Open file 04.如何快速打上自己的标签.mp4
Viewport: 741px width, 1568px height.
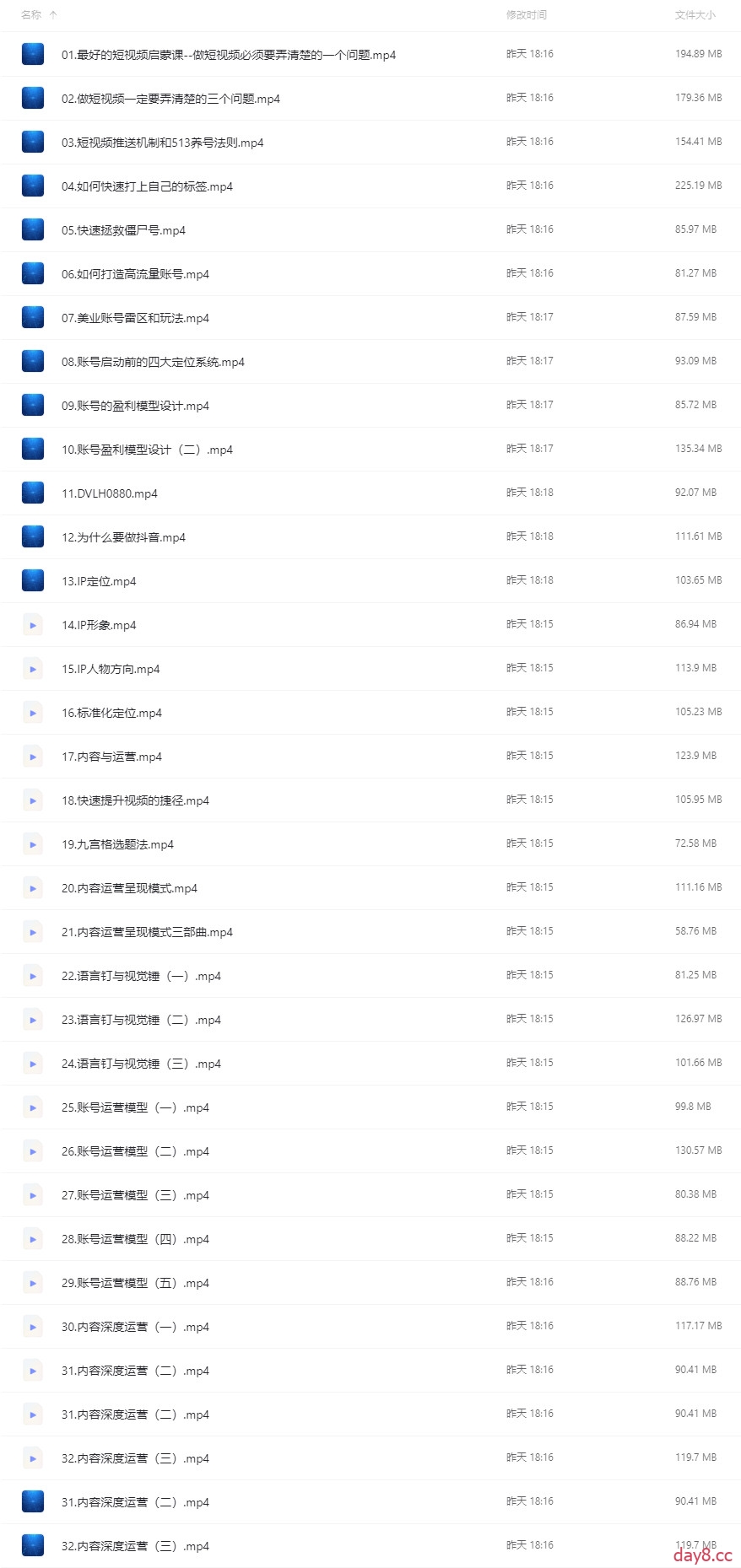147,186
